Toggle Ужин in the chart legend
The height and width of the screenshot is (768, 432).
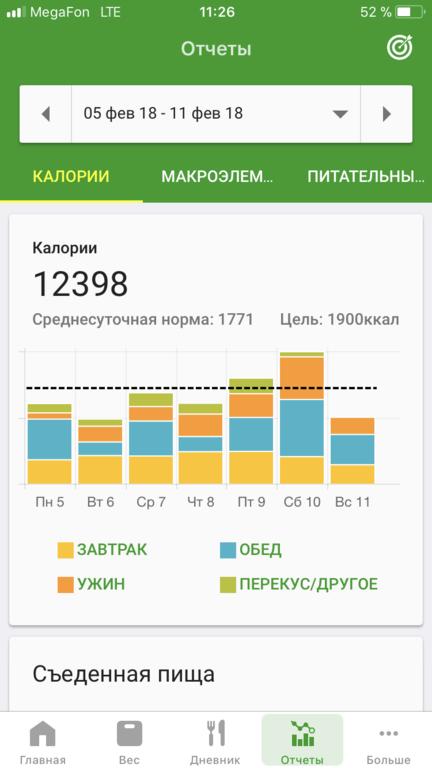pos(91,584)
